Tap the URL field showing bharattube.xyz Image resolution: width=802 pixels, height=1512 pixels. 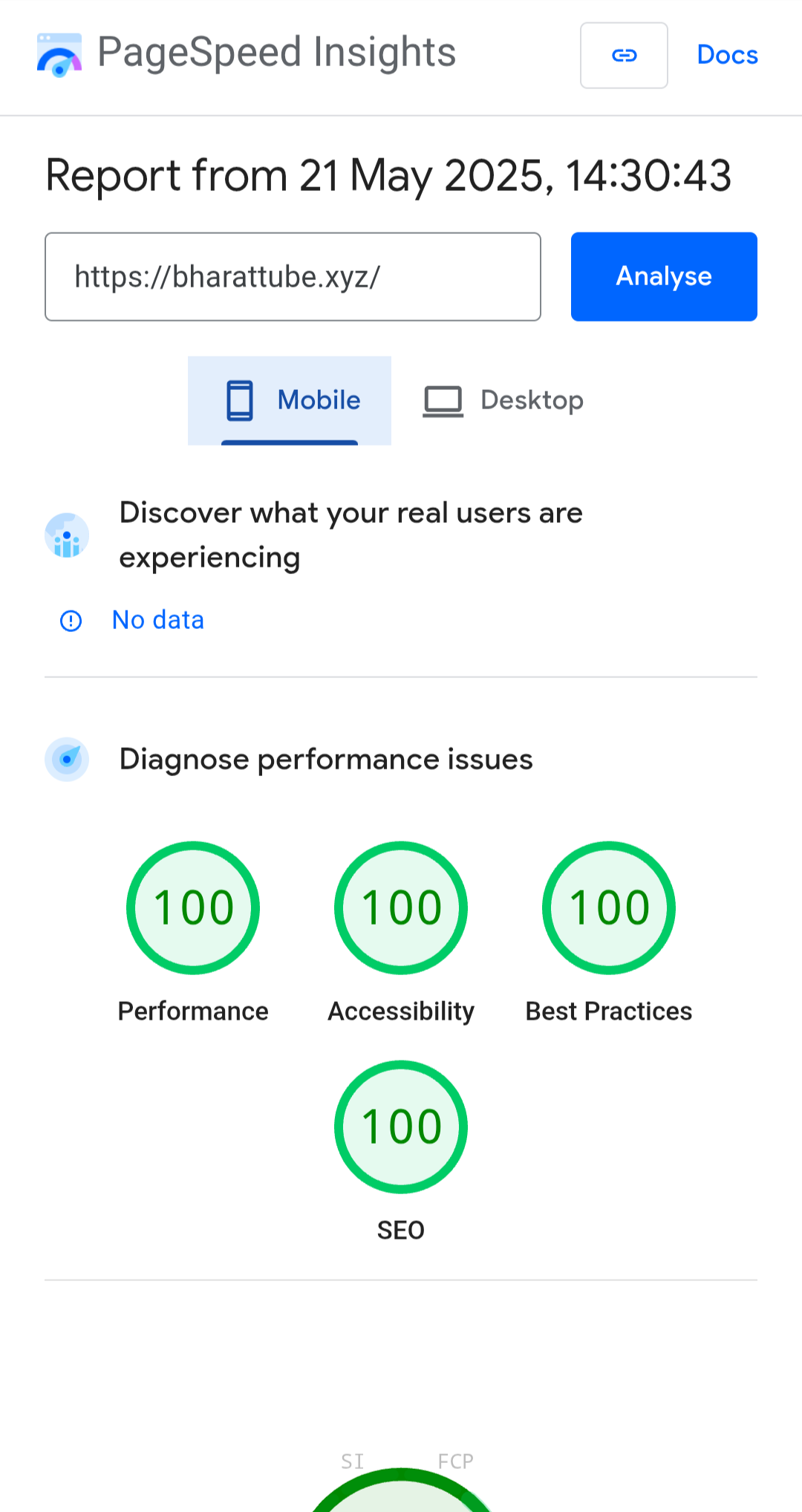tap(293, 277)
